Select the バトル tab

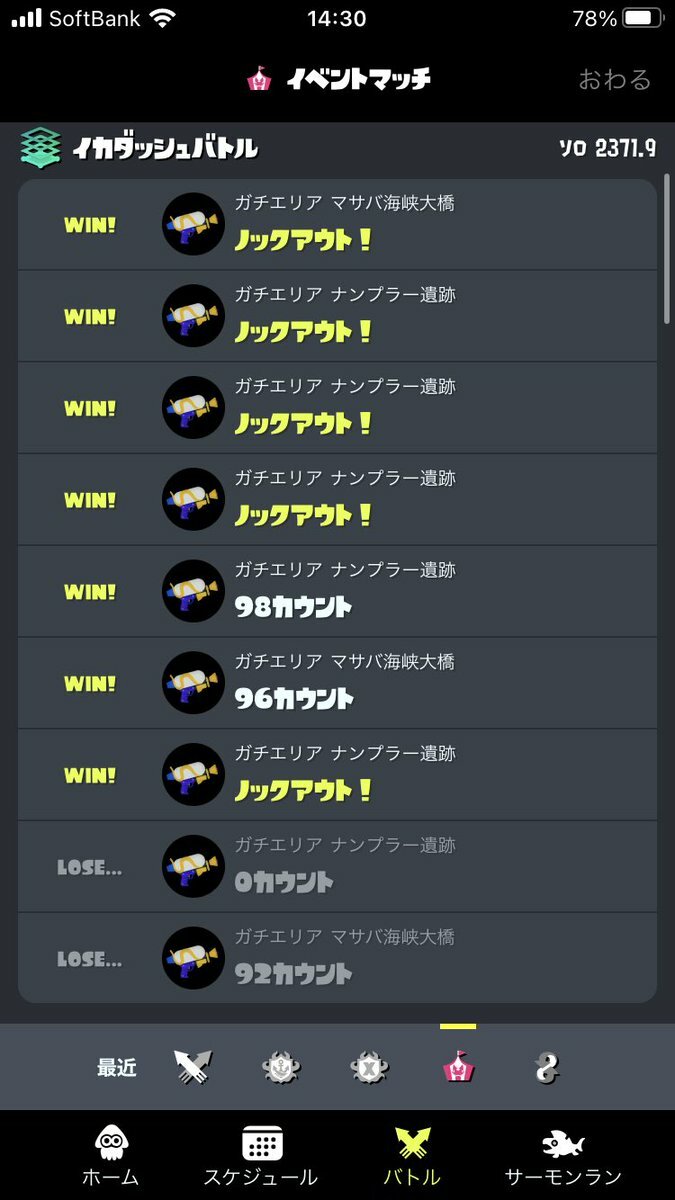[411, 1155]
